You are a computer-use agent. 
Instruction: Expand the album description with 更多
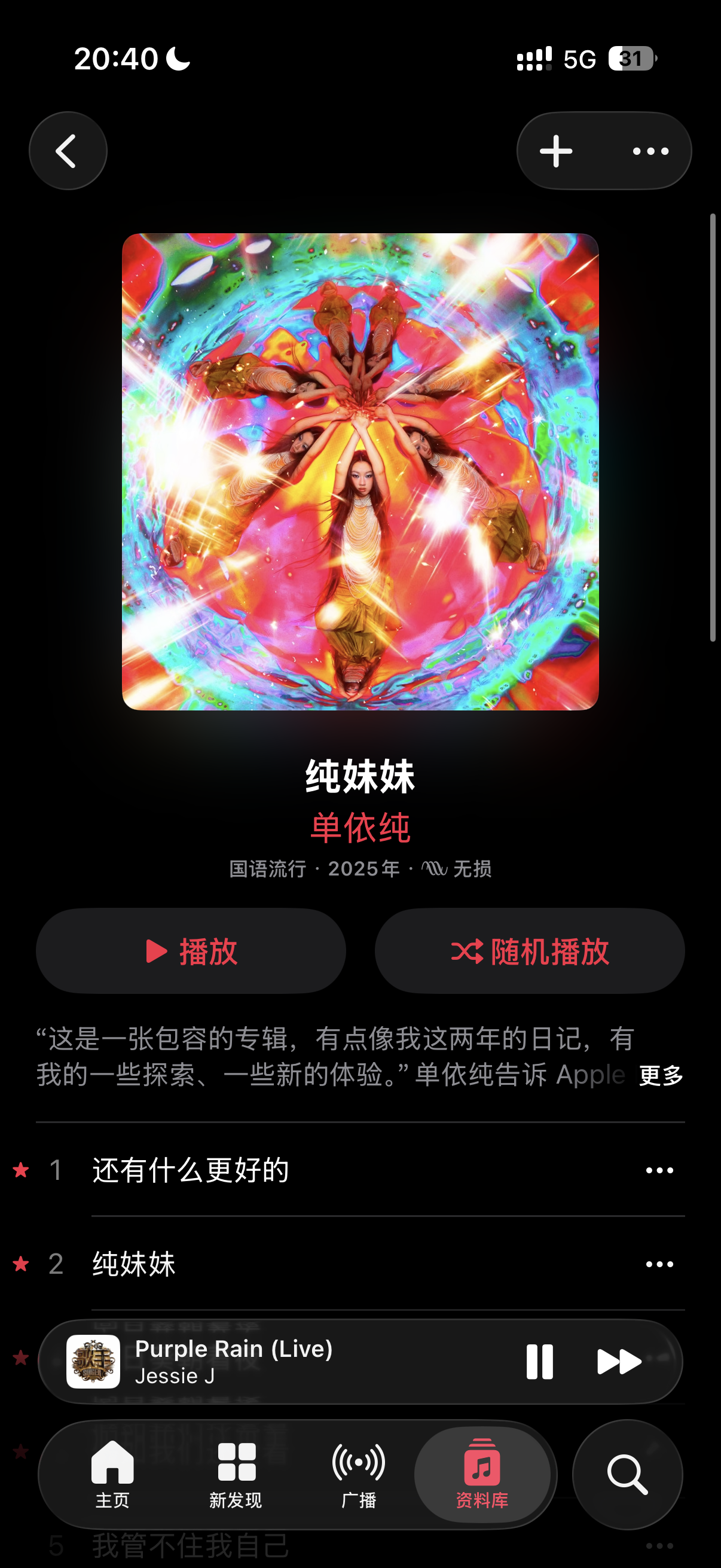tap(661, 1076)
